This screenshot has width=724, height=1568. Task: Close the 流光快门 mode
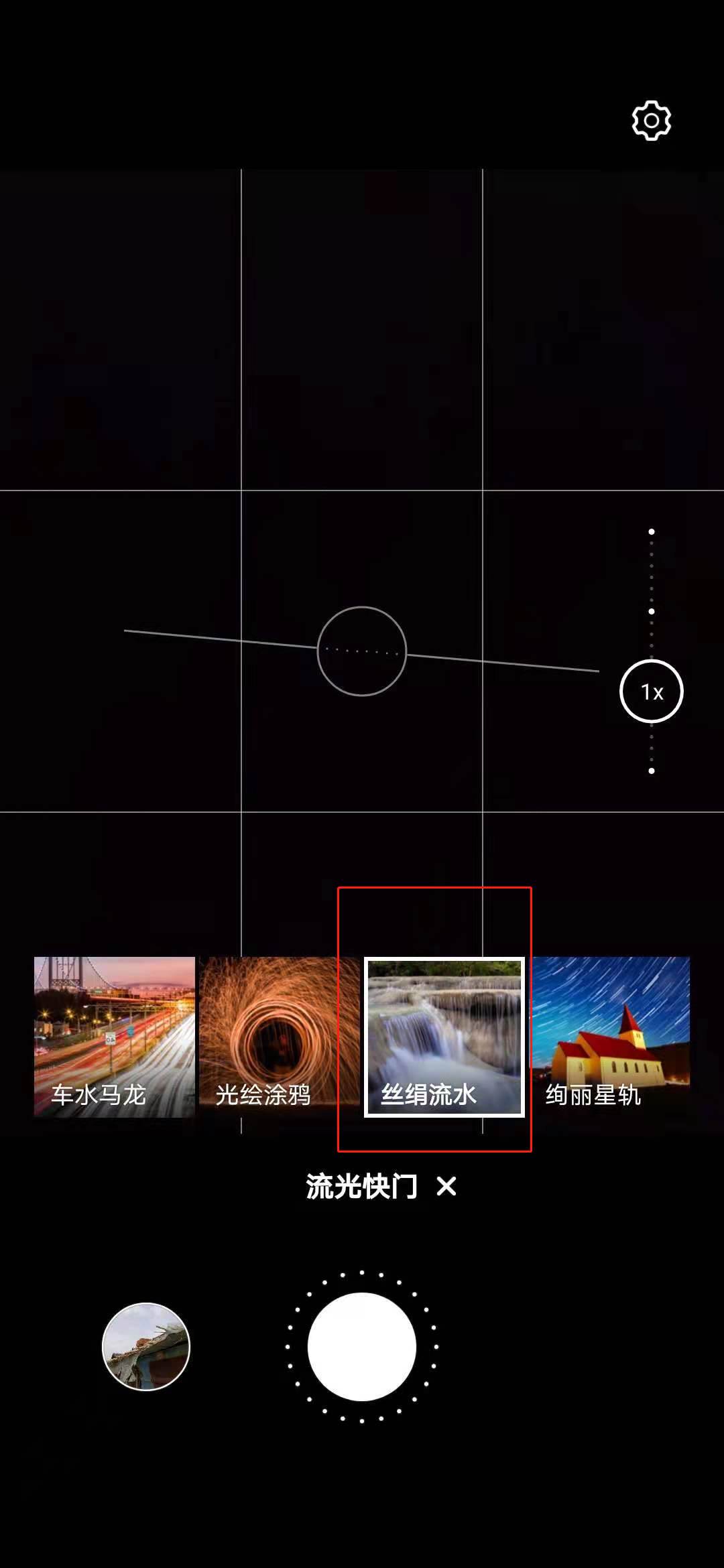click(446, 1186)
